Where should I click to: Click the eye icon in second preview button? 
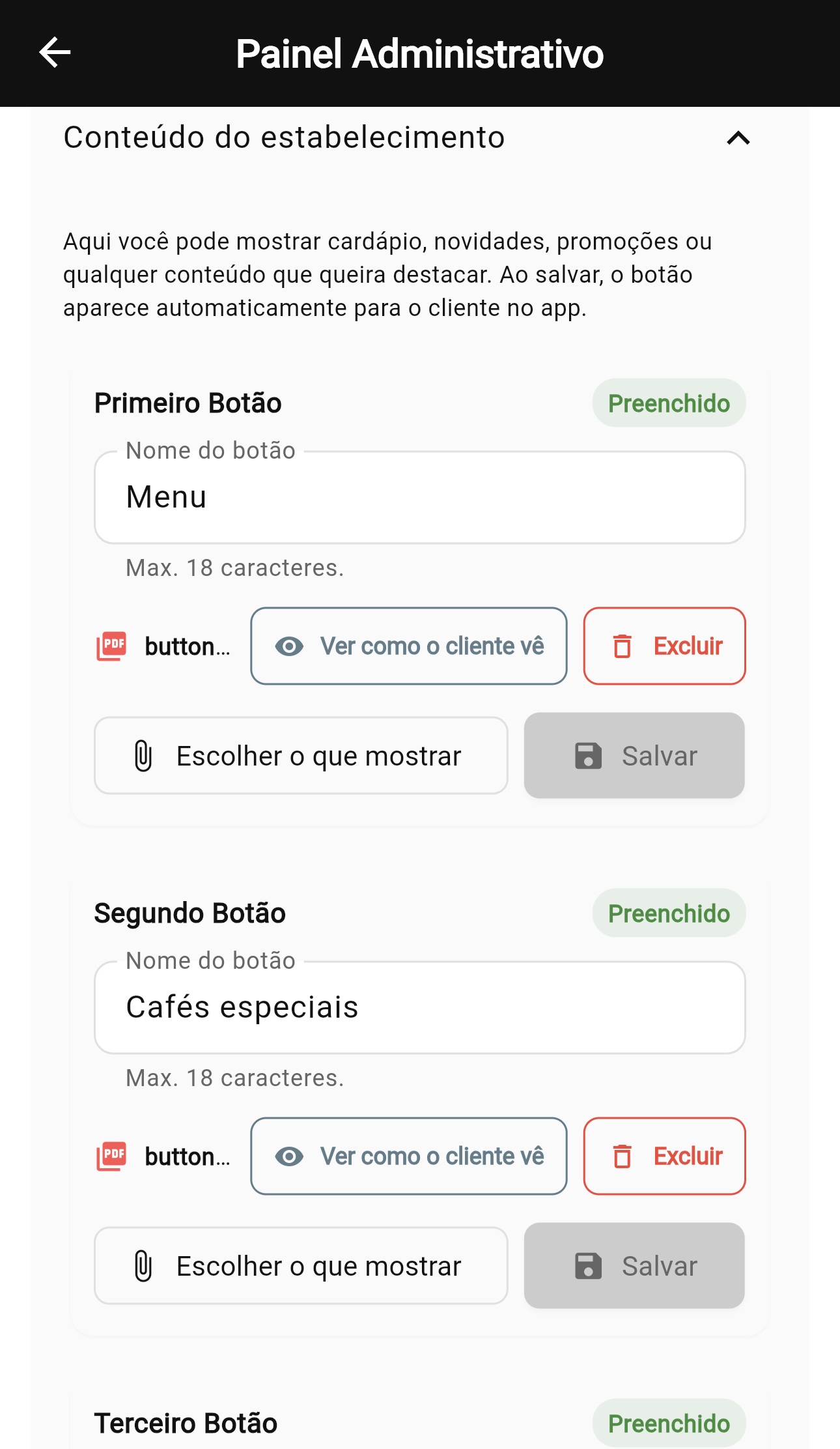[x=289, y=1156]
